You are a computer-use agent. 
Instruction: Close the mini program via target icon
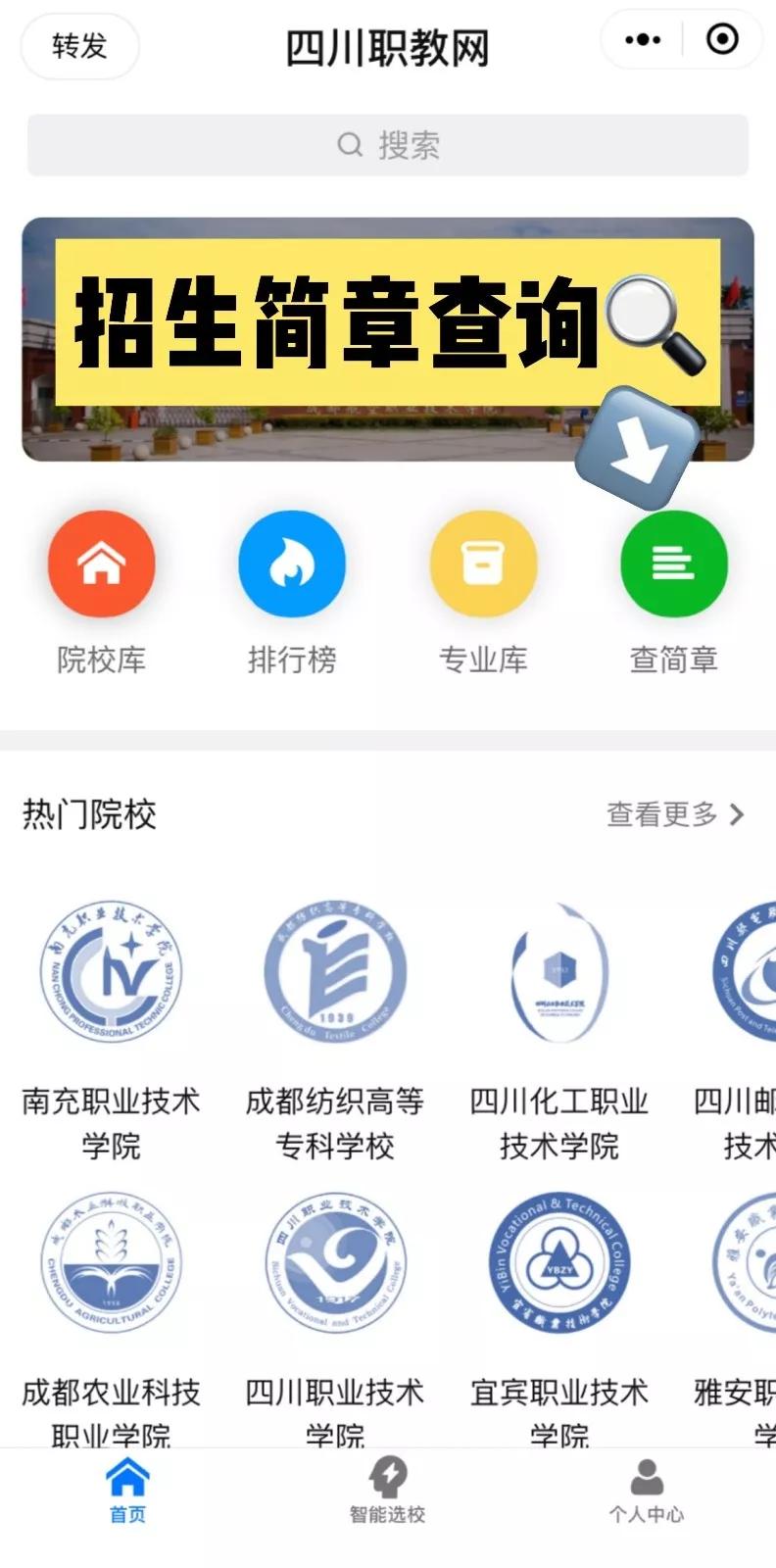tap(722, 40)
